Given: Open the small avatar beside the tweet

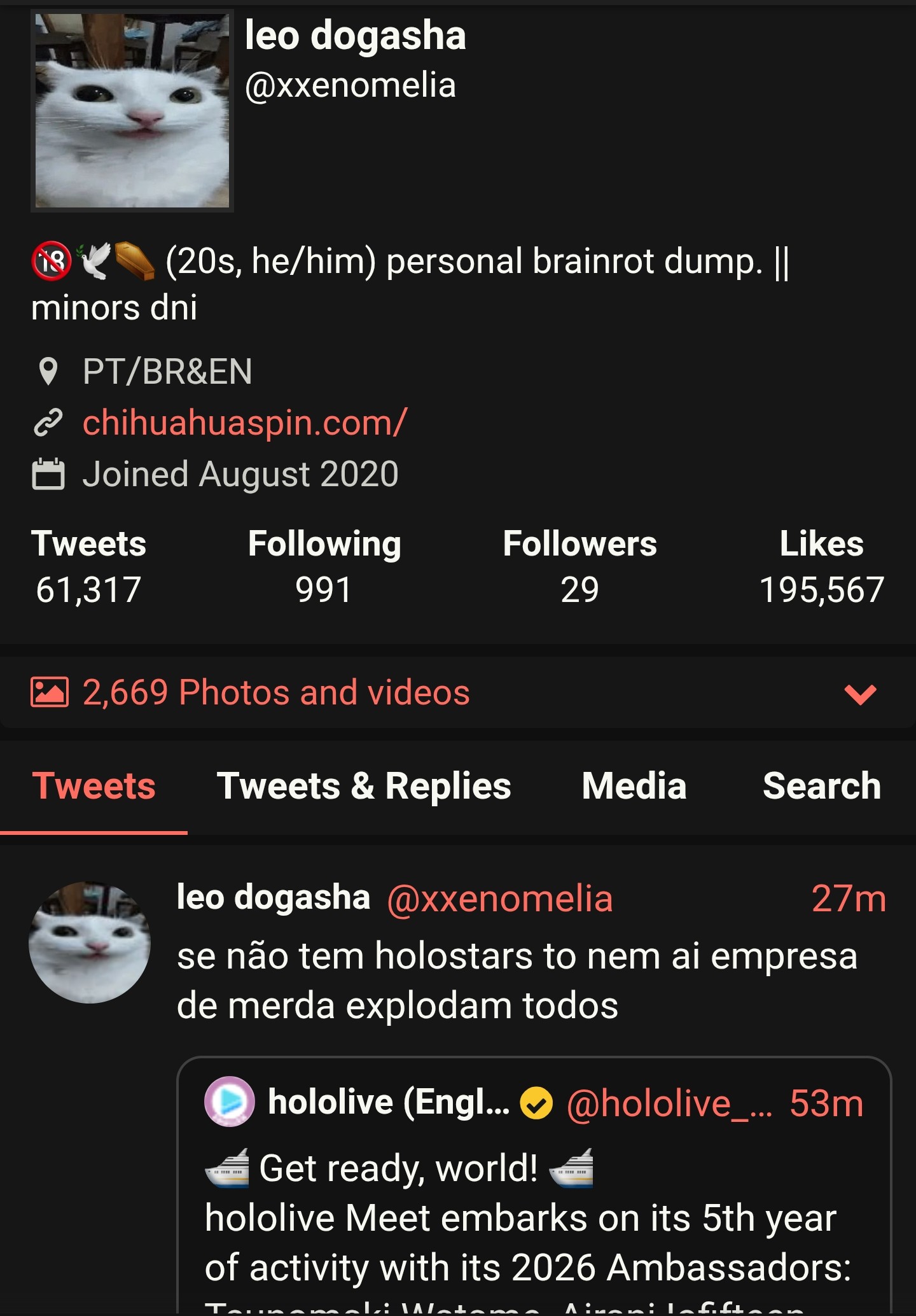Looking at the screenshot, I should click(90, 942).
